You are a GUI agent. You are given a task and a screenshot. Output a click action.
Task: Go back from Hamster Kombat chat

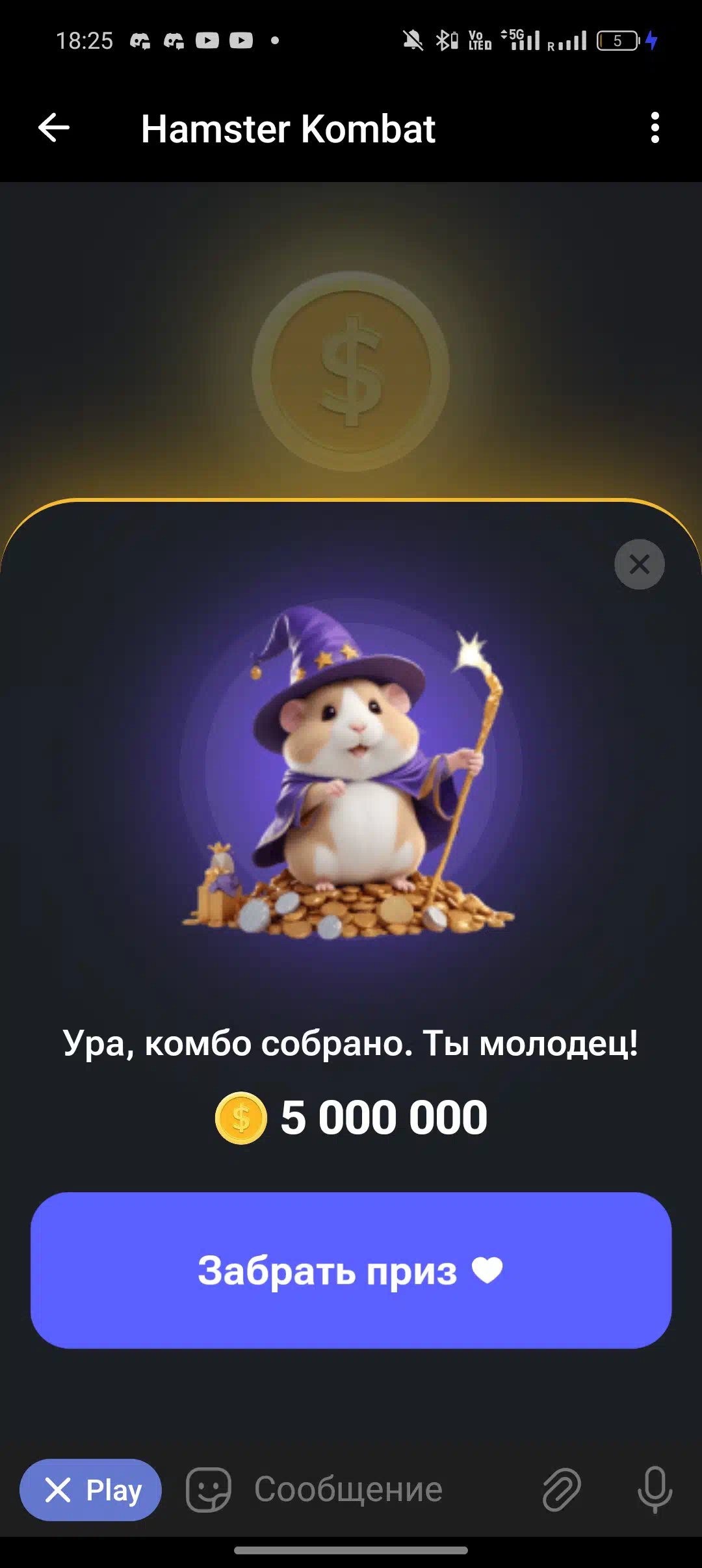54,127
